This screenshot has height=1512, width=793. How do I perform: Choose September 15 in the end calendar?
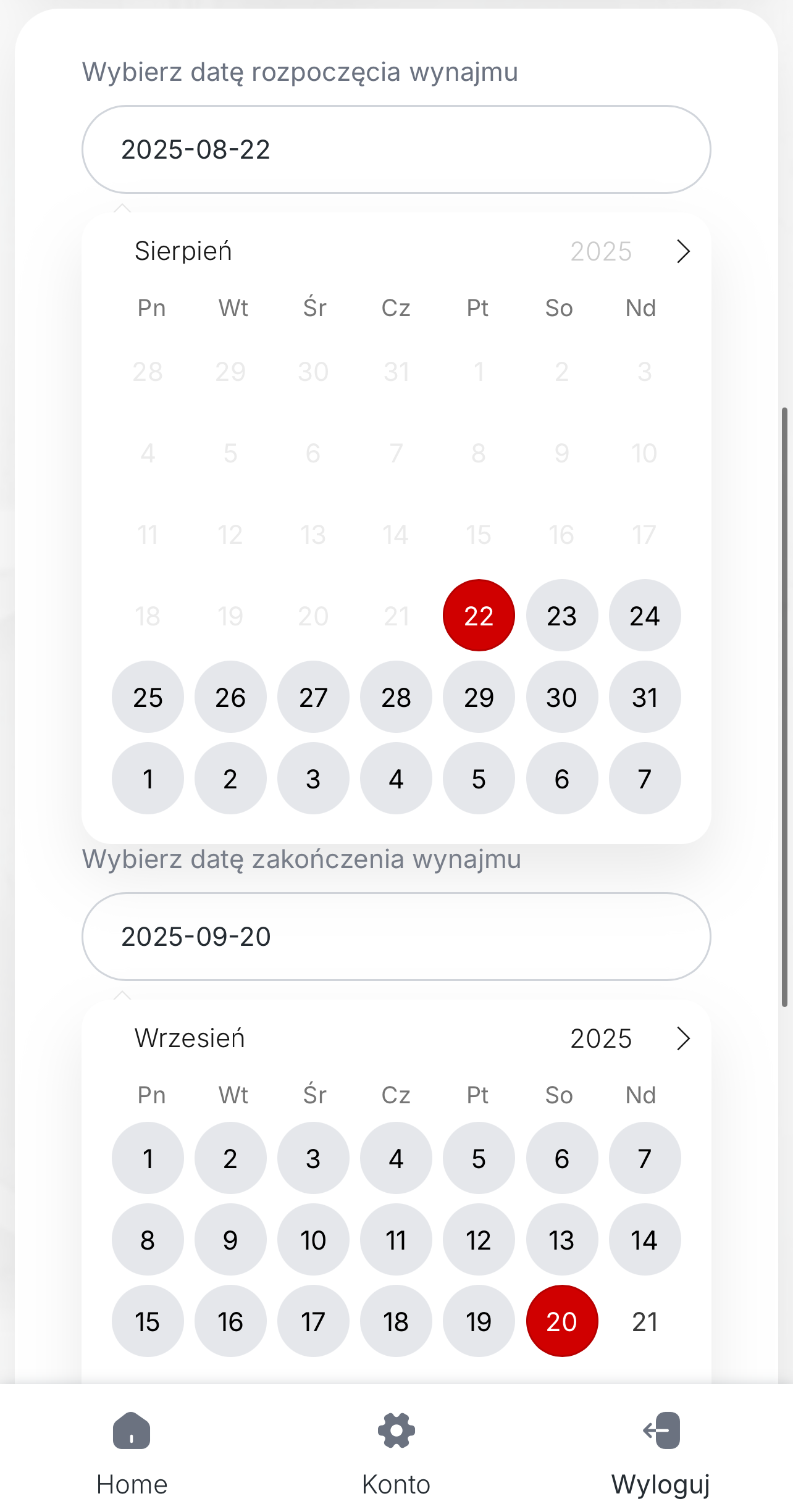(x=148, y=1322)
